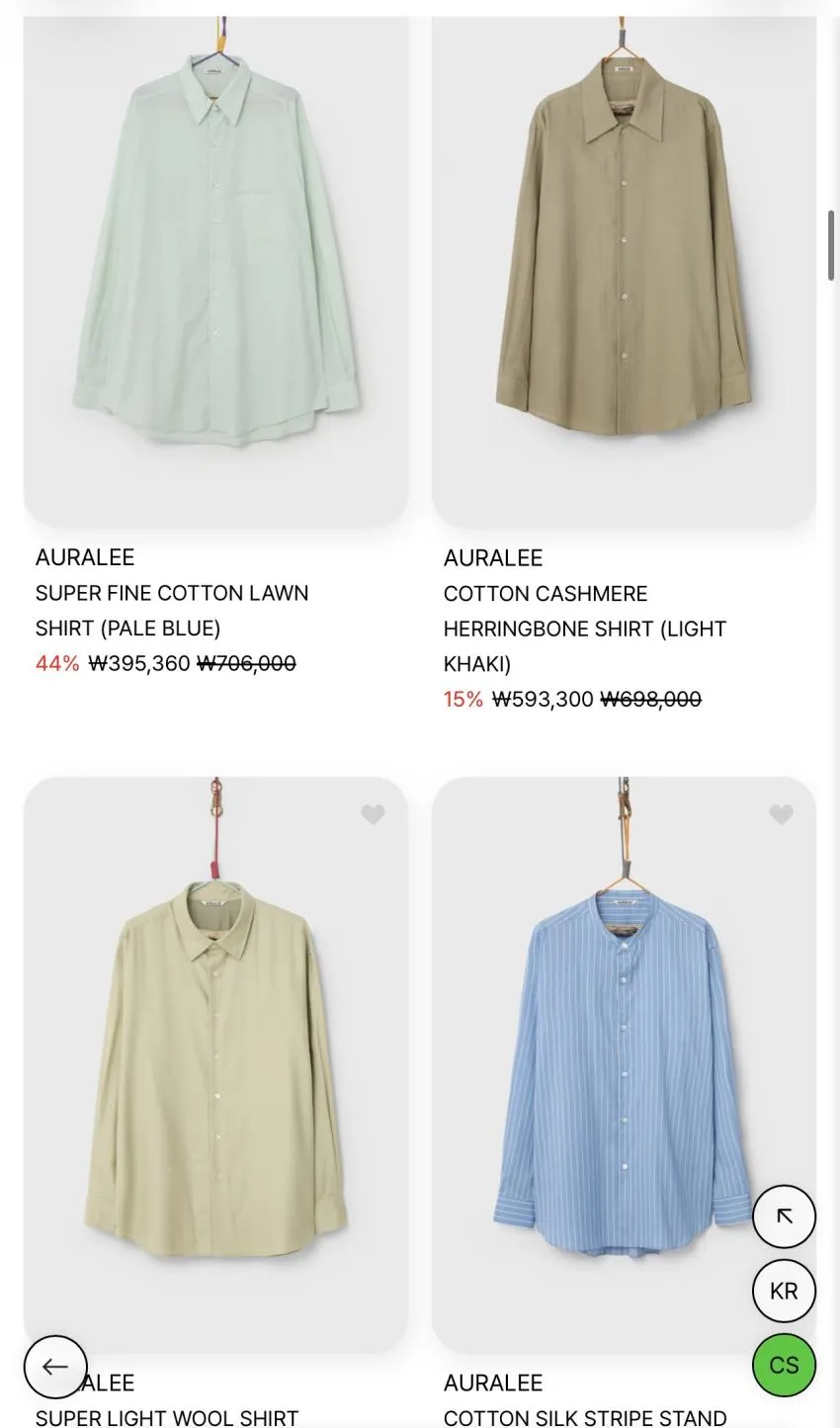840x1428 pixels.
Task: Jump to top with the arrow button
Action: [x=784, y=1217]
